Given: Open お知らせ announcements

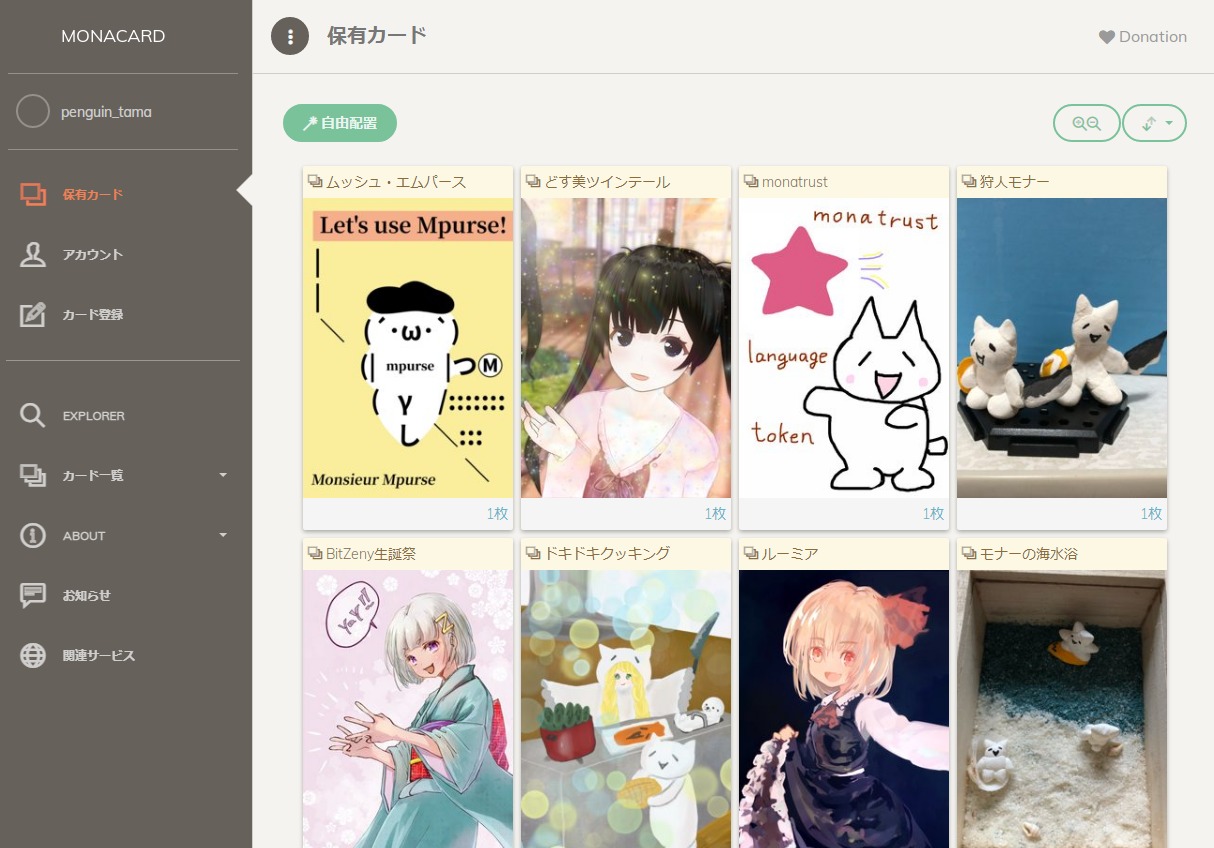Looking at the screenshot, I should 86,596.
